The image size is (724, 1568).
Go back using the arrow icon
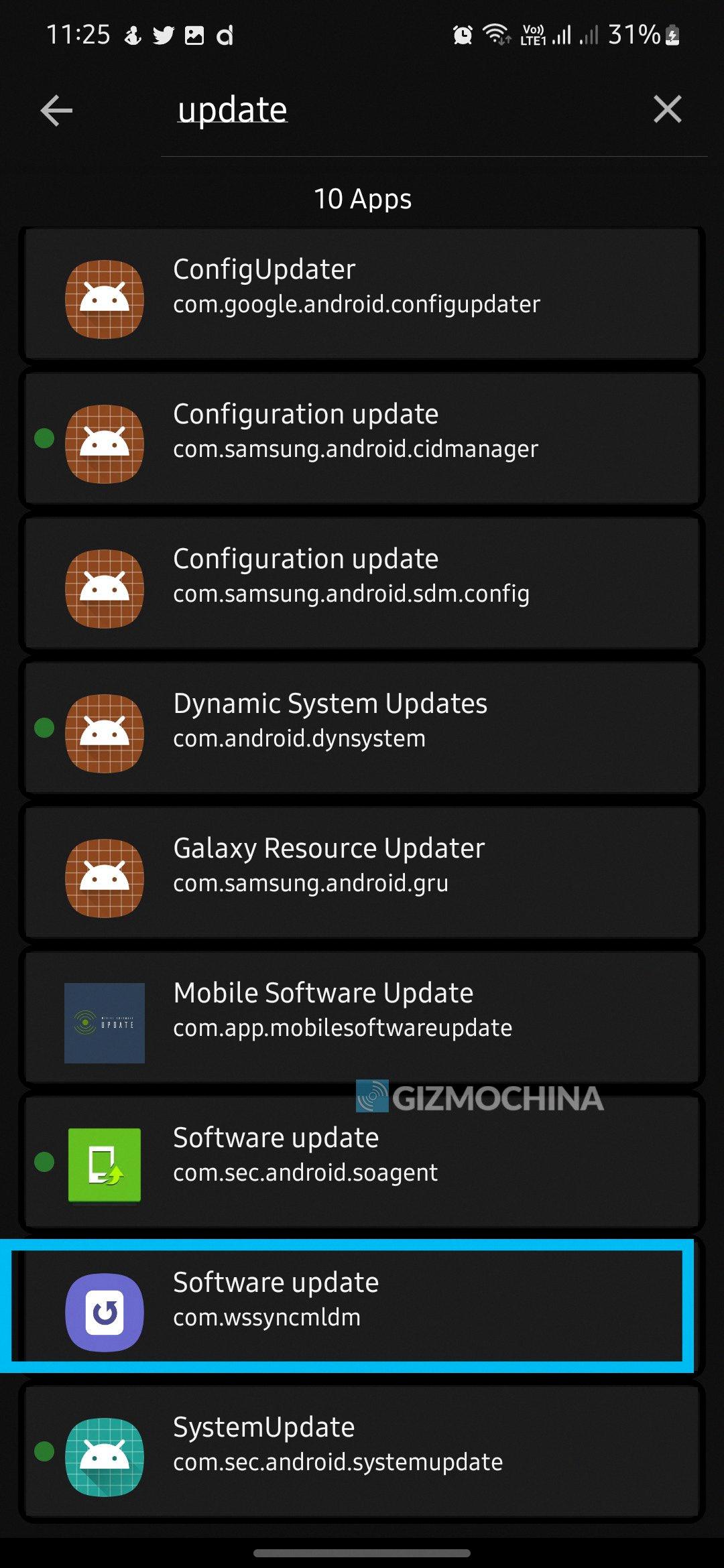[x=56, y=111]
